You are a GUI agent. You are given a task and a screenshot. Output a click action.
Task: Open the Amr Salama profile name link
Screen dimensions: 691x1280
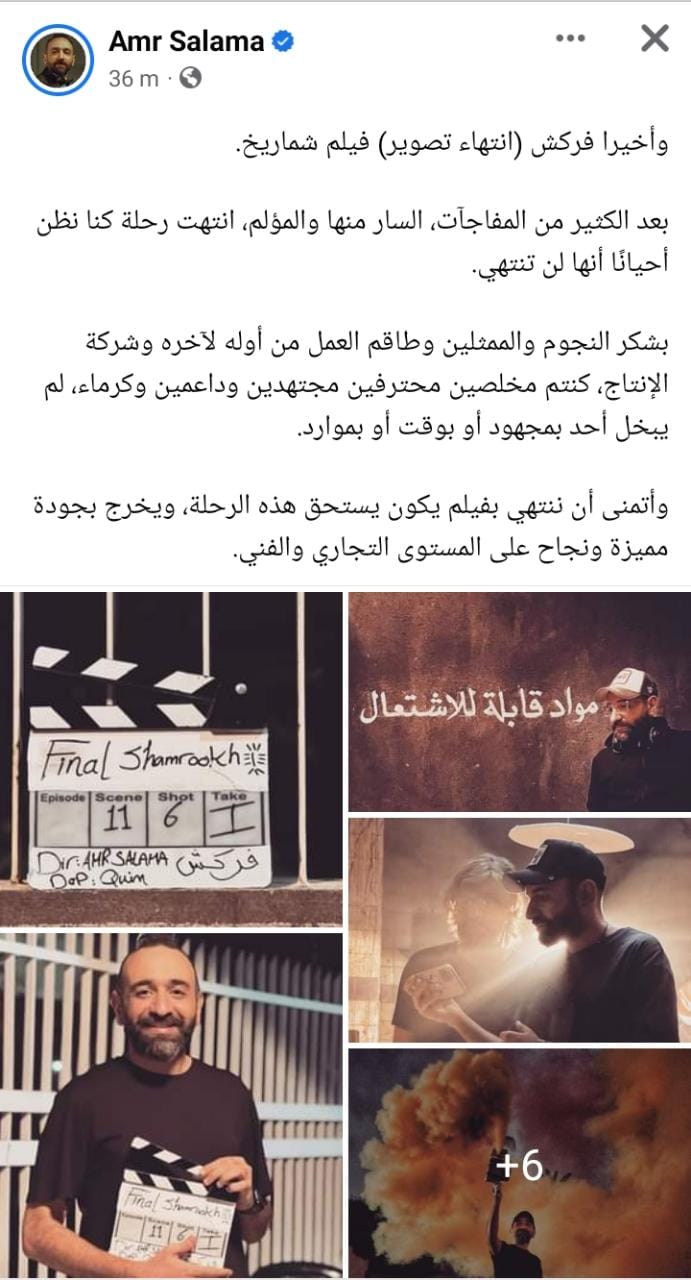186,42
